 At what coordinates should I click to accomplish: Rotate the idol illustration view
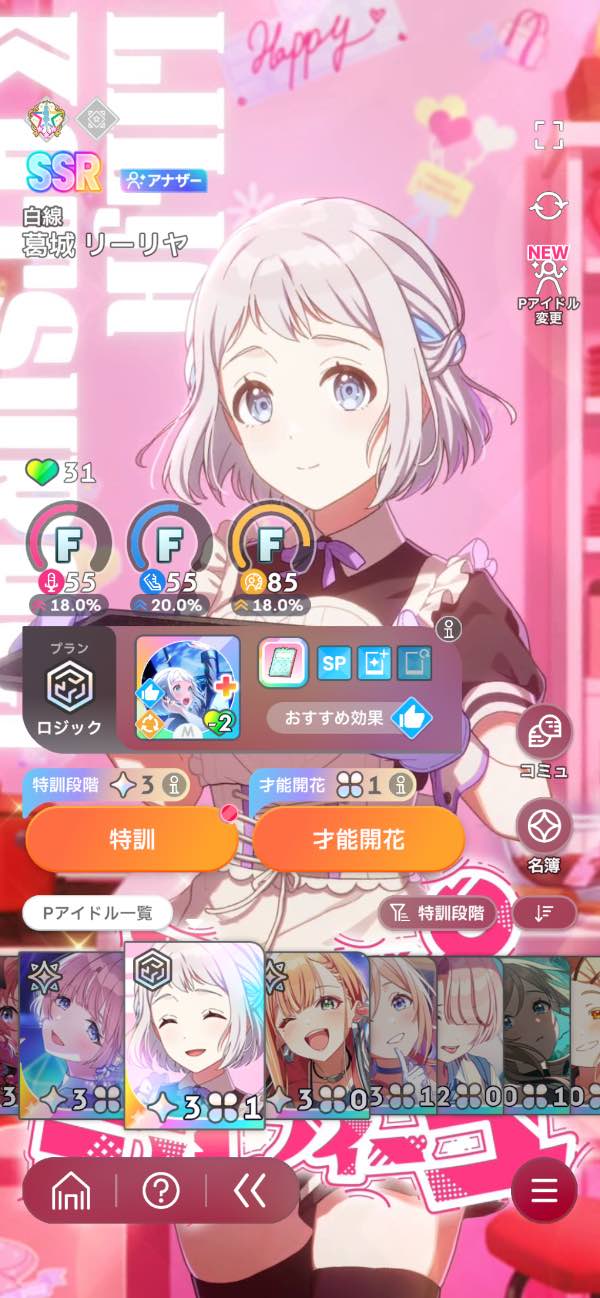(x=548, y=207)
